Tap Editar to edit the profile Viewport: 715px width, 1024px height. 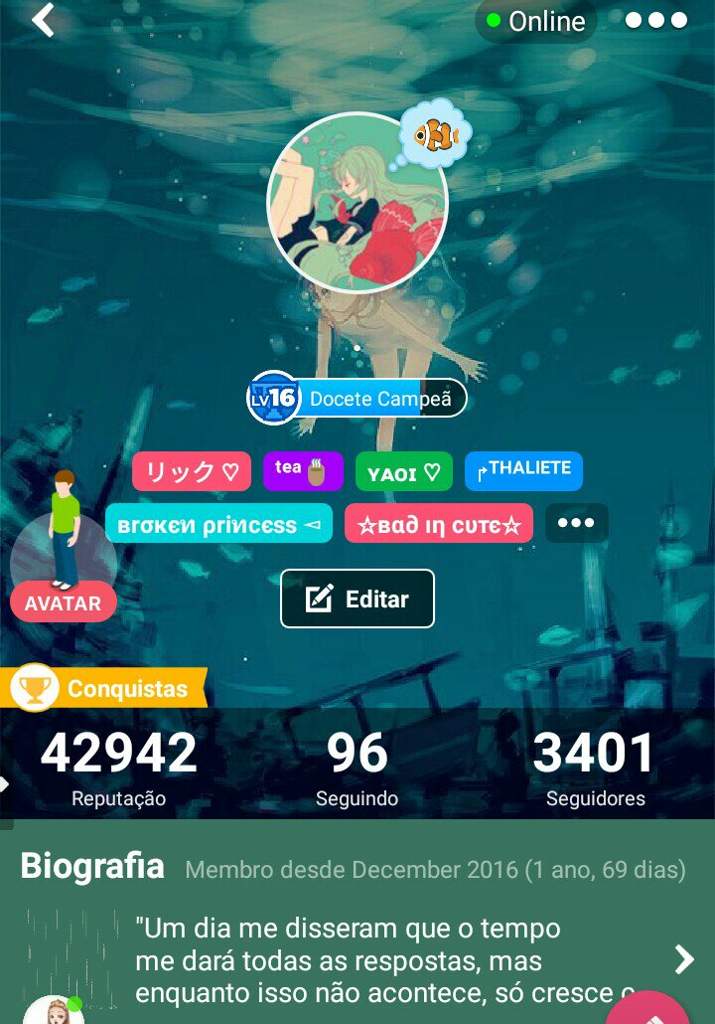(x=357, y=599)
